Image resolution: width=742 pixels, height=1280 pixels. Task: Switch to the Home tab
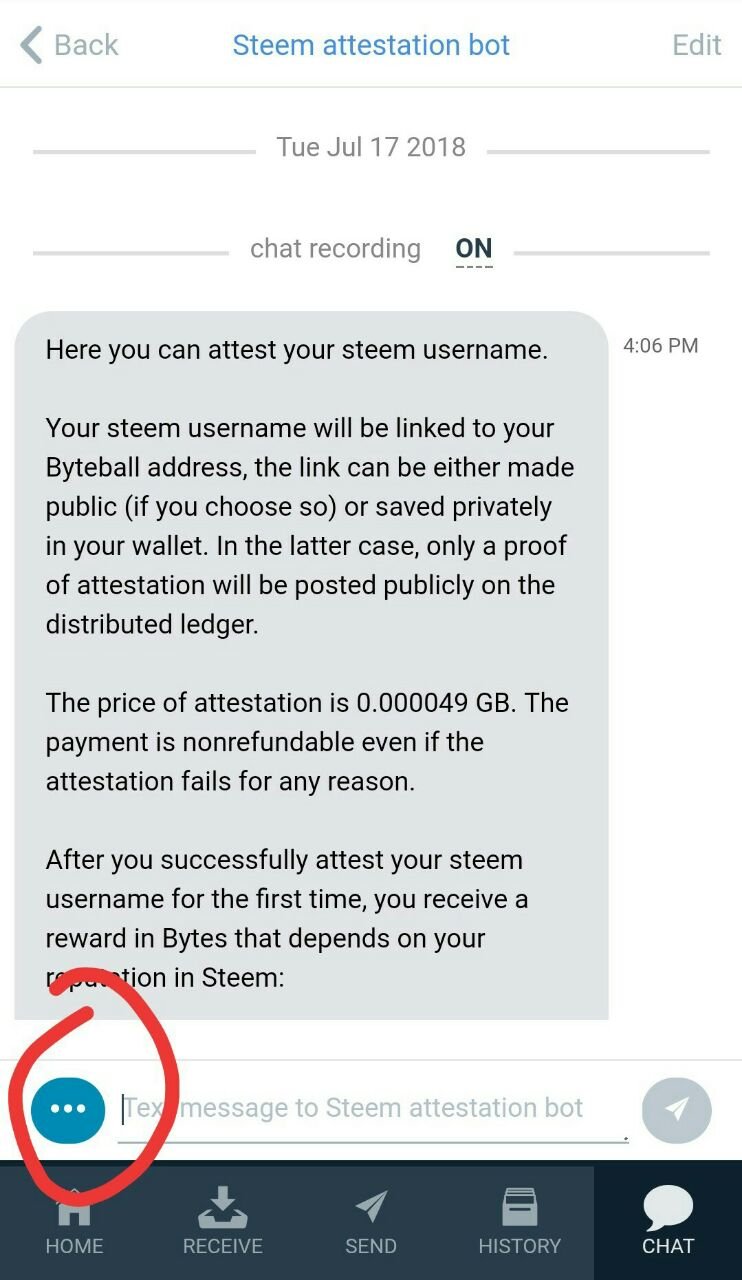[74, 1221]
